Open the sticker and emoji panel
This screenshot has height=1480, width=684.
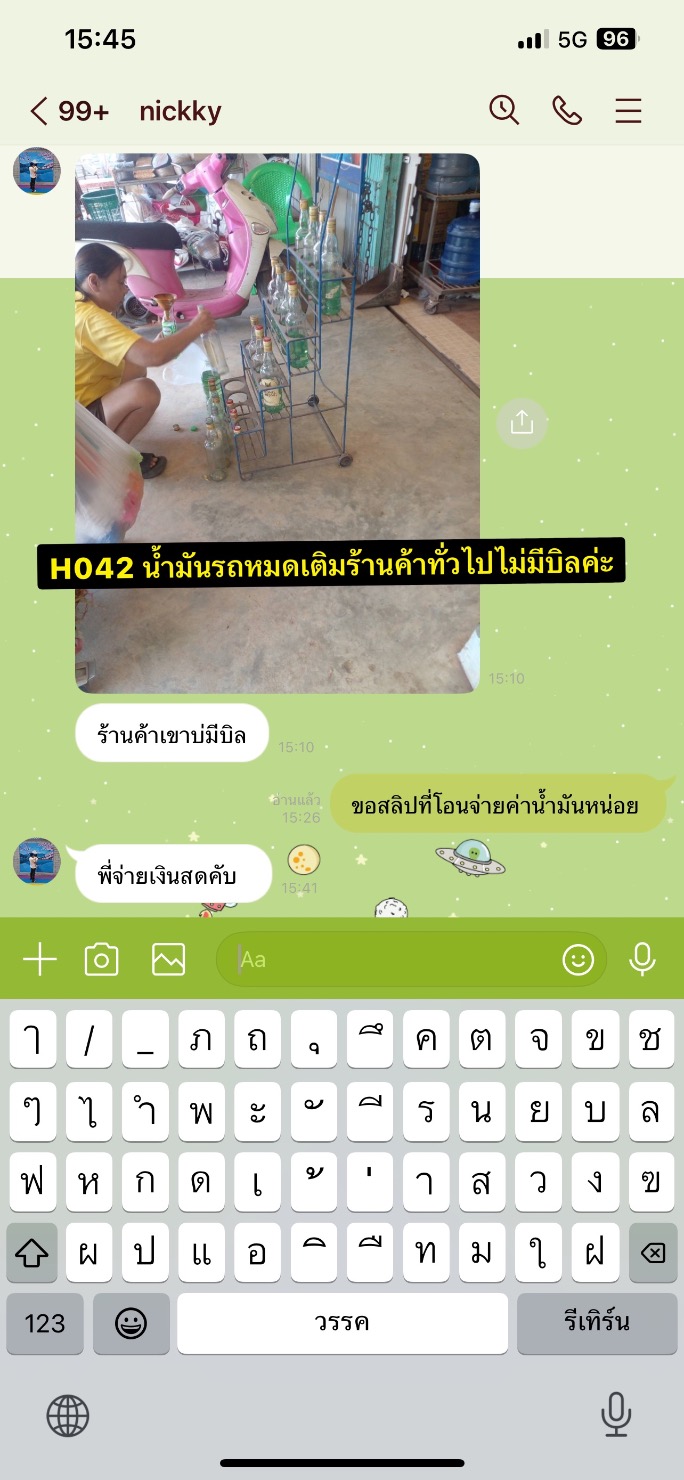point(578,960)
